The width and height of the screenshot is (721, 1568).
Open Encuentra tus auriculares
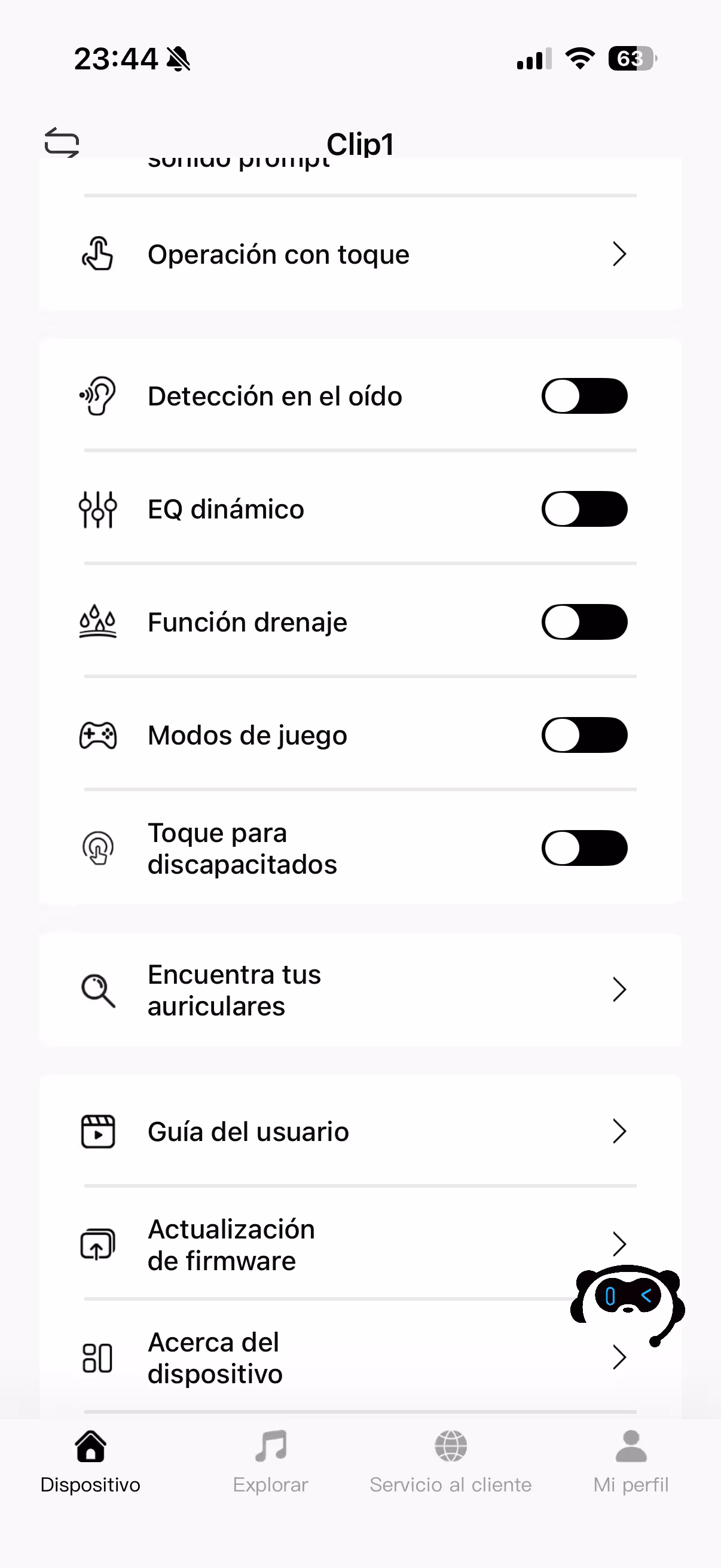[359, 990]
